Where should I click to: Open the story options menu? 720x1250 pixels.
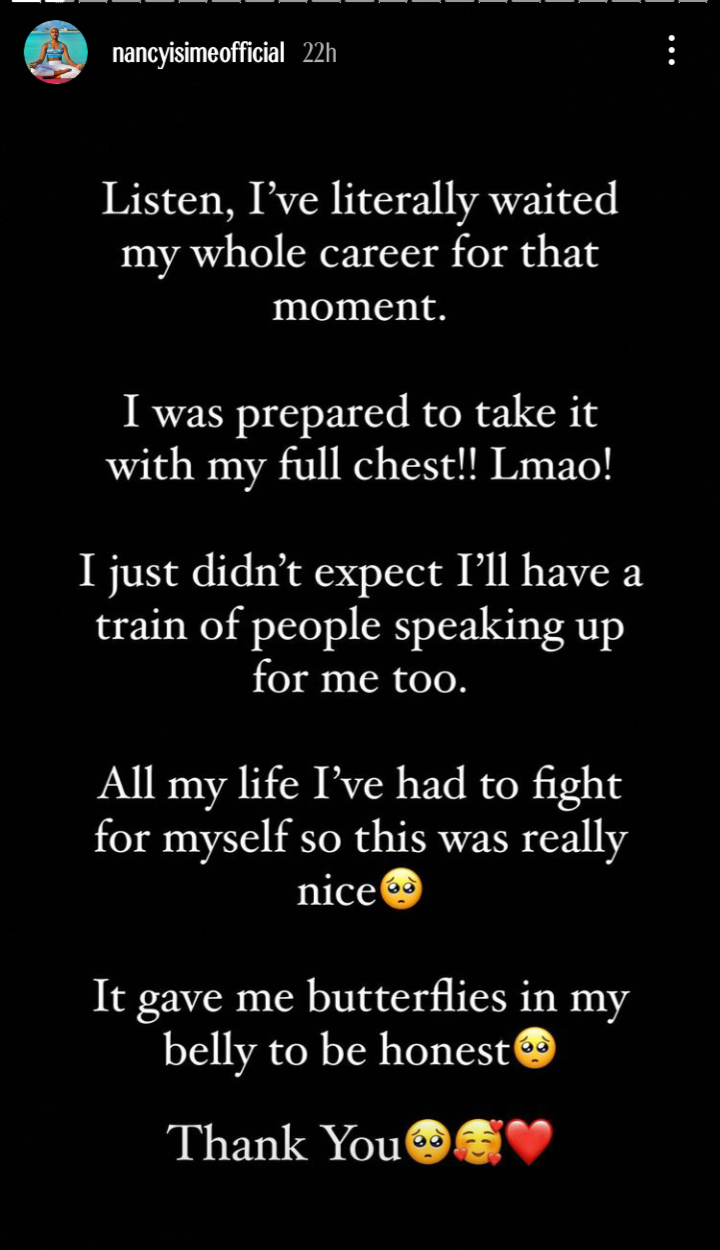tap(671, 50)
